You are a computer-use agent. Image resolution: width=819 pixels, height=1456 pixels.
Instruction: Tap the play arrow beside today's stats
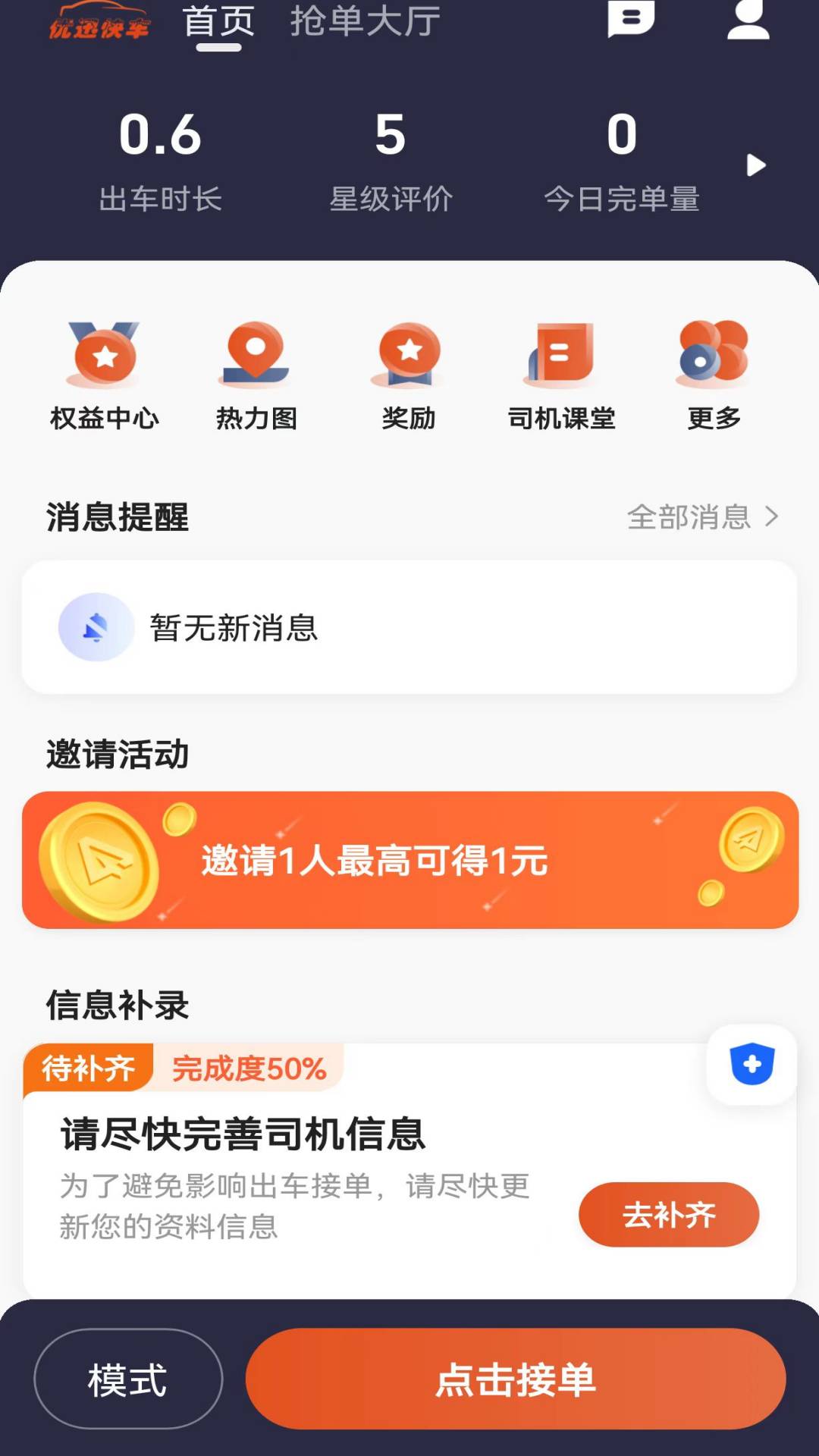point(755,165)
